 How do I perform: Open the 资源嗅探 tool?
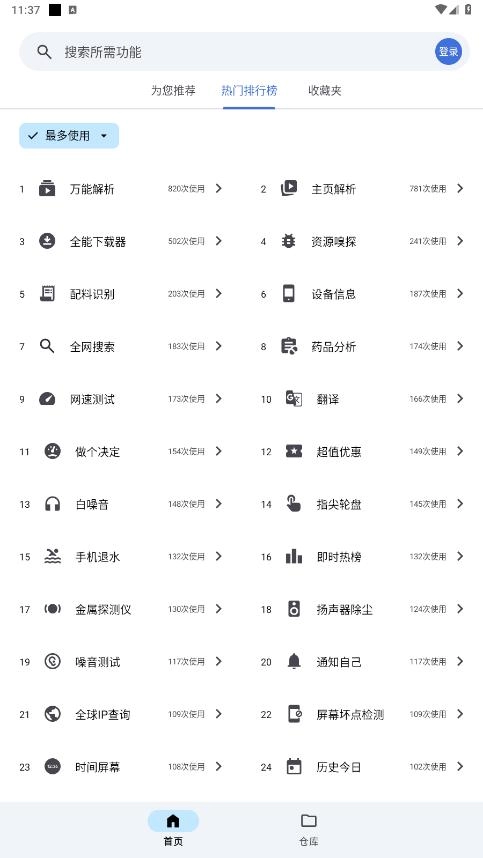tap(362, 241)
